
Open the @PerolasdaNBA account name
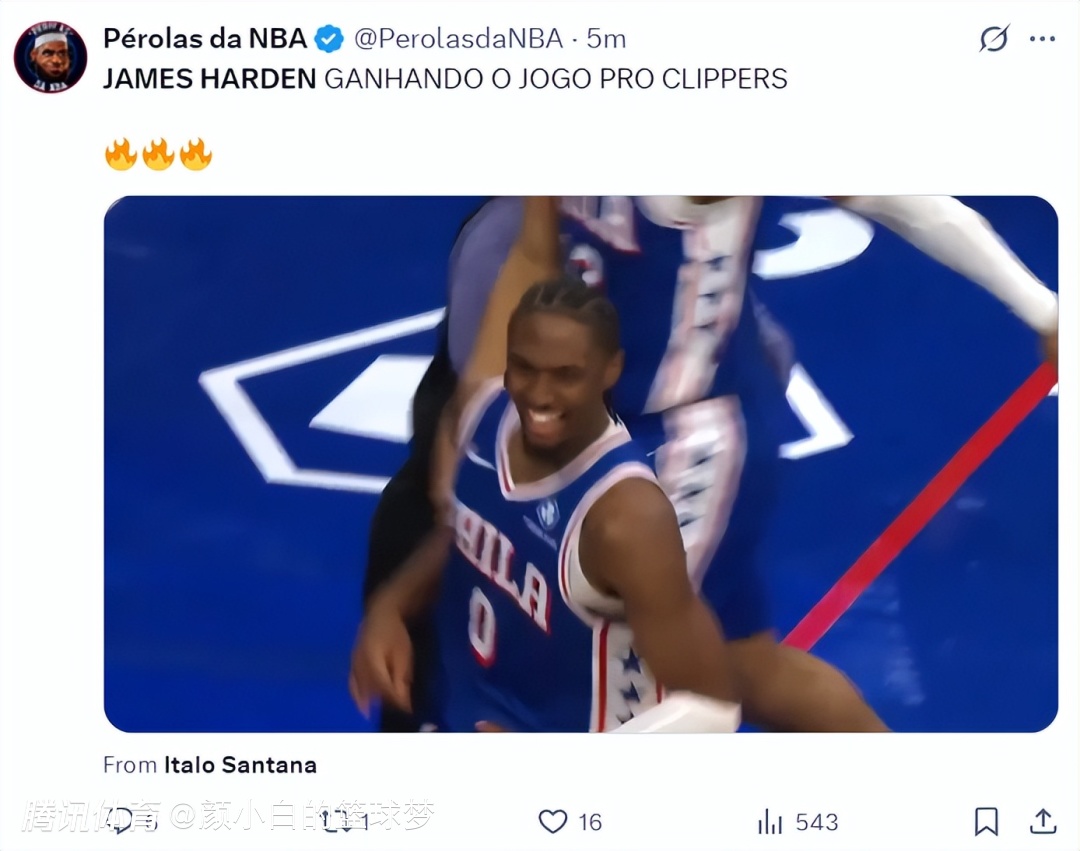458,39
